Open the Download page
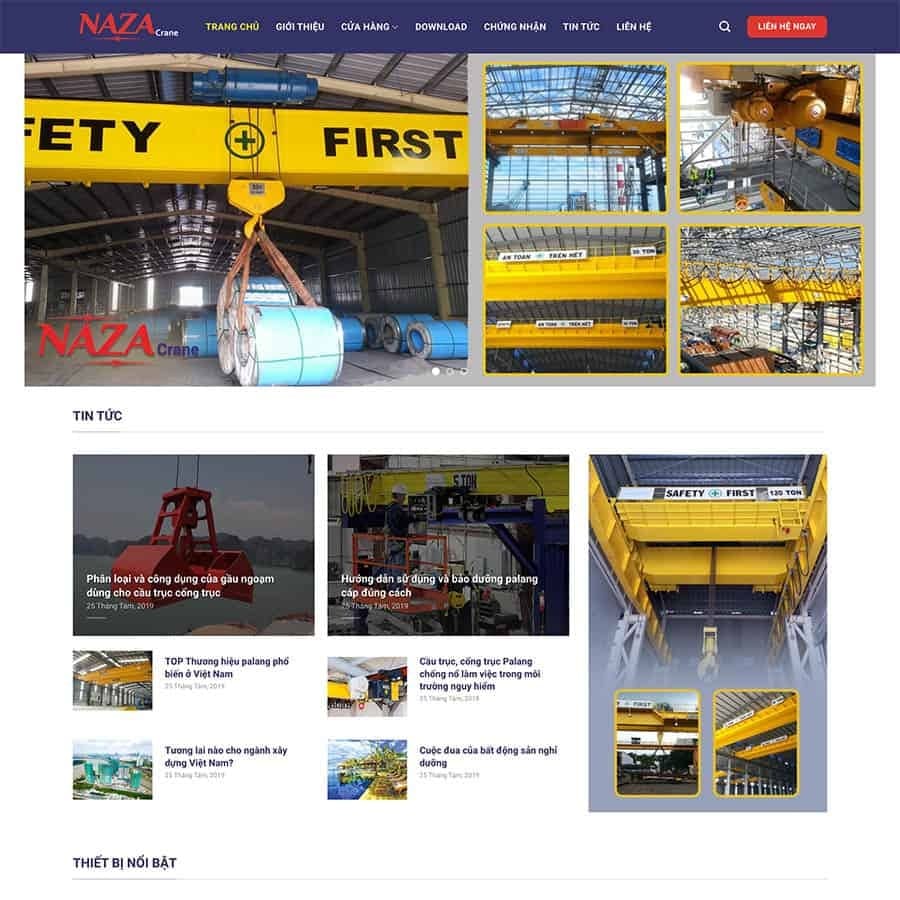 441,27
